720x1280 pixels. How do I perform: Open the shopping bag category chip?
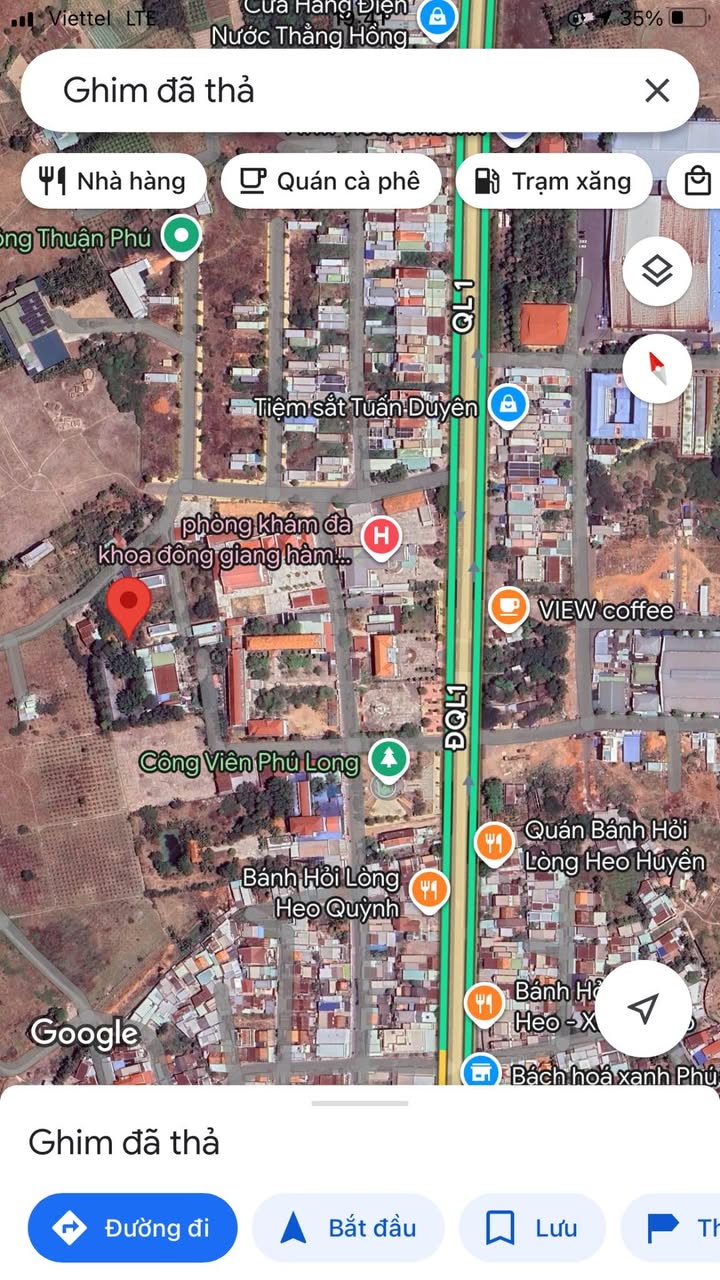697,181
